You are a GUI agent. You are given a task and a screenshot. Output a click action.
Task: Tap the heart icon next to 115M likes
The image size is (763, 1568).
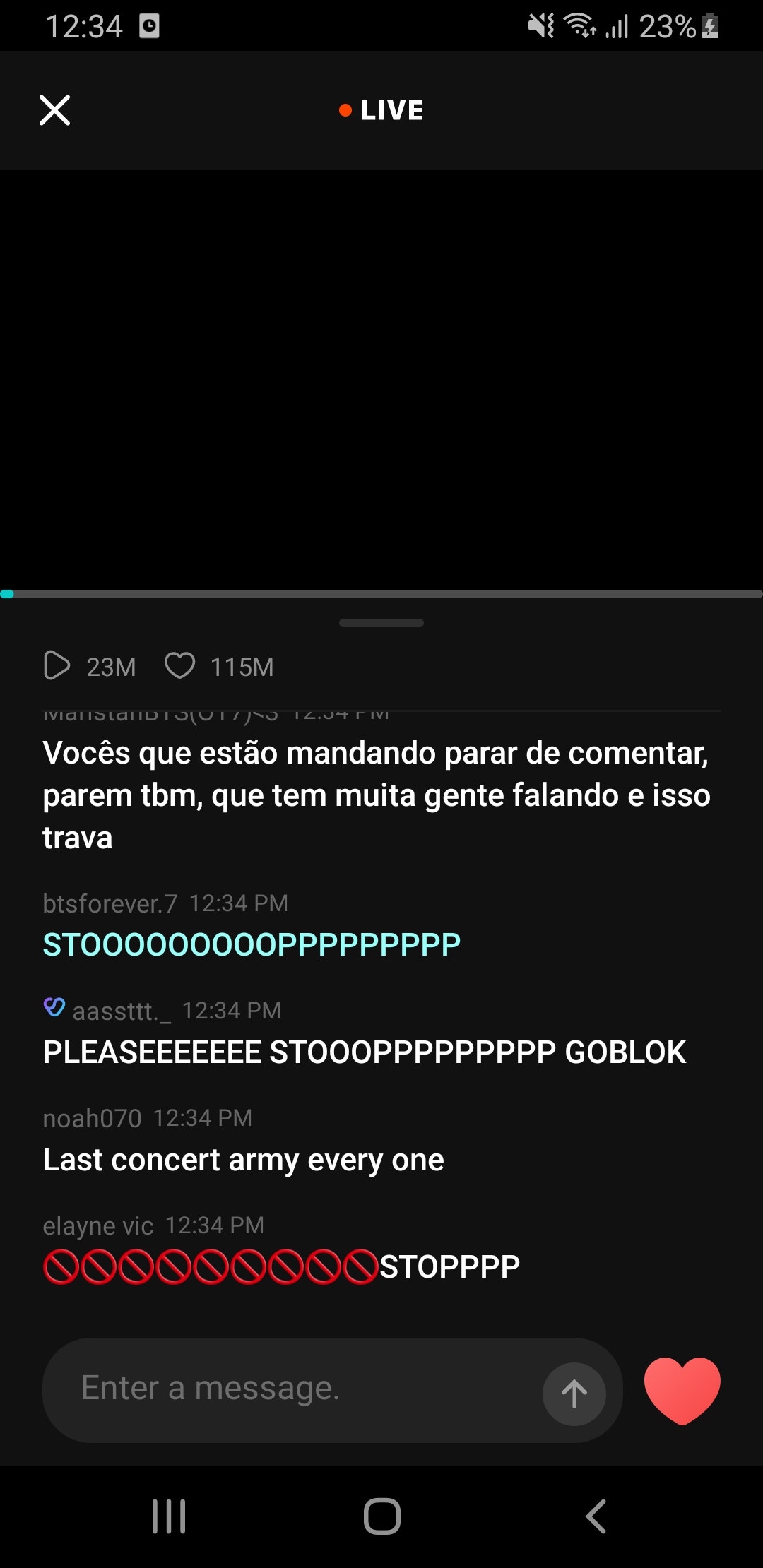click(x=182, y=665)
